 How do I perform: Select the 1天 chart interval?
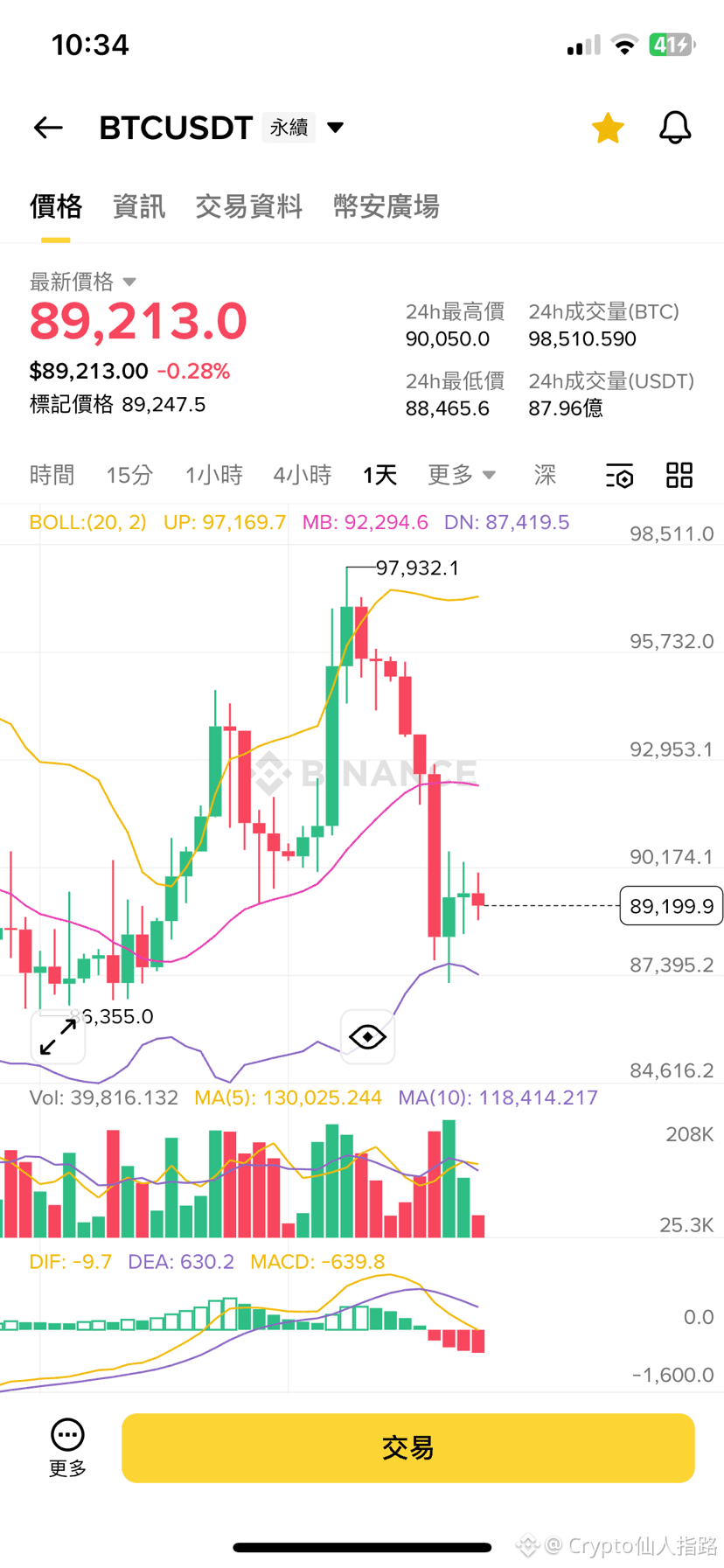(380, 475)
